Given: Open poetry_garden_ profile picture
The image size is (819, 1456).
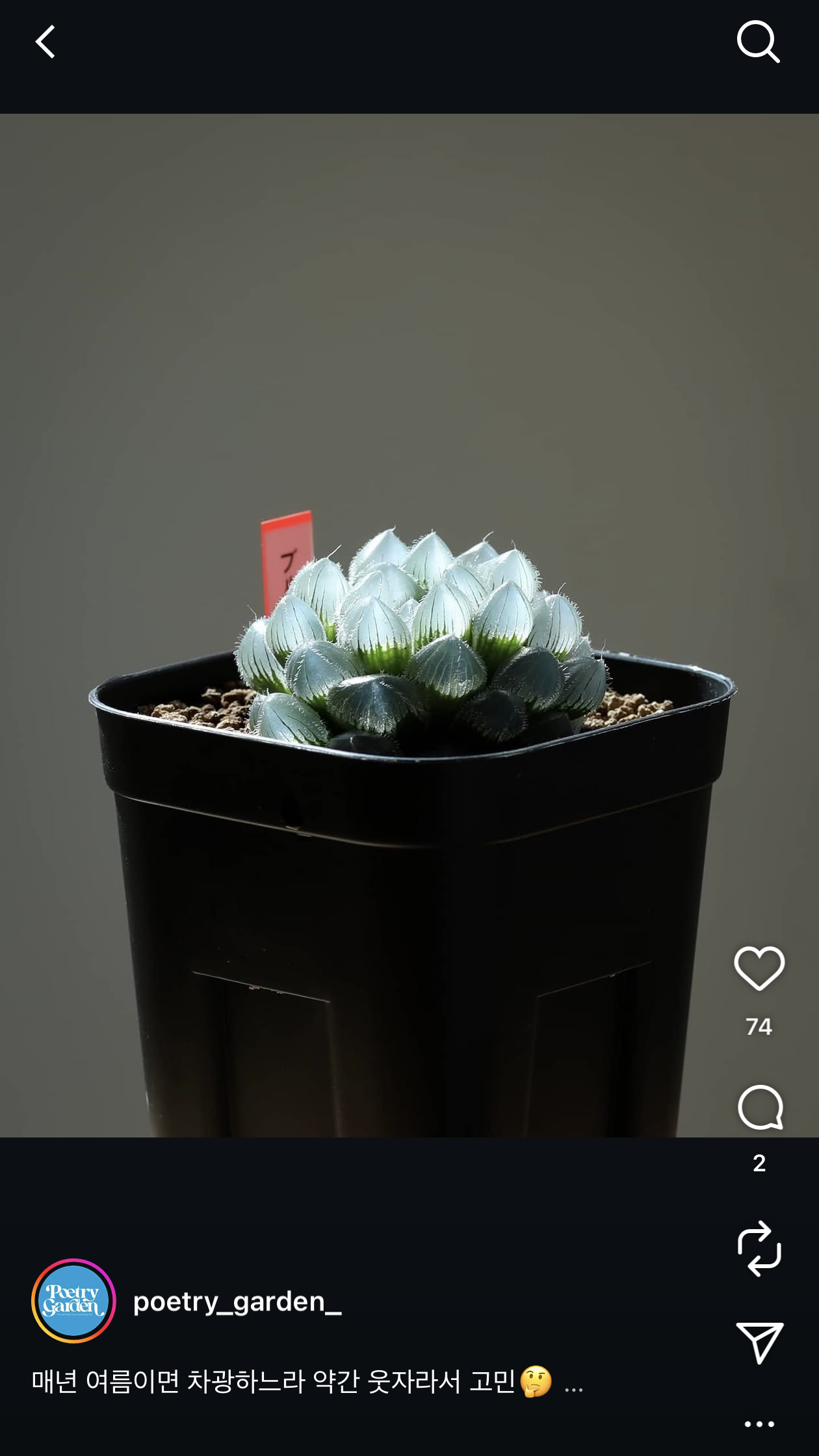Looking at the screenshot, I should 73,1301.
